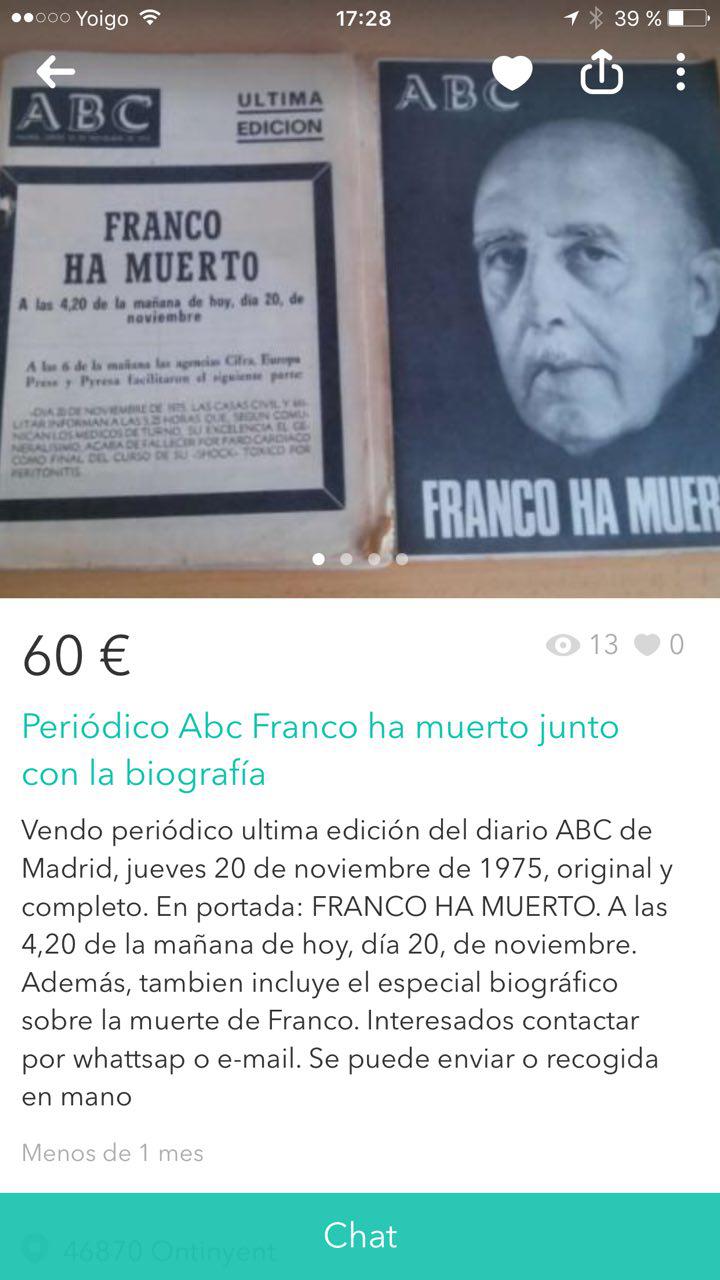Tap the 60 € price label
The width and height of the screenshot is (720, 1280).
tap(70, 655)
